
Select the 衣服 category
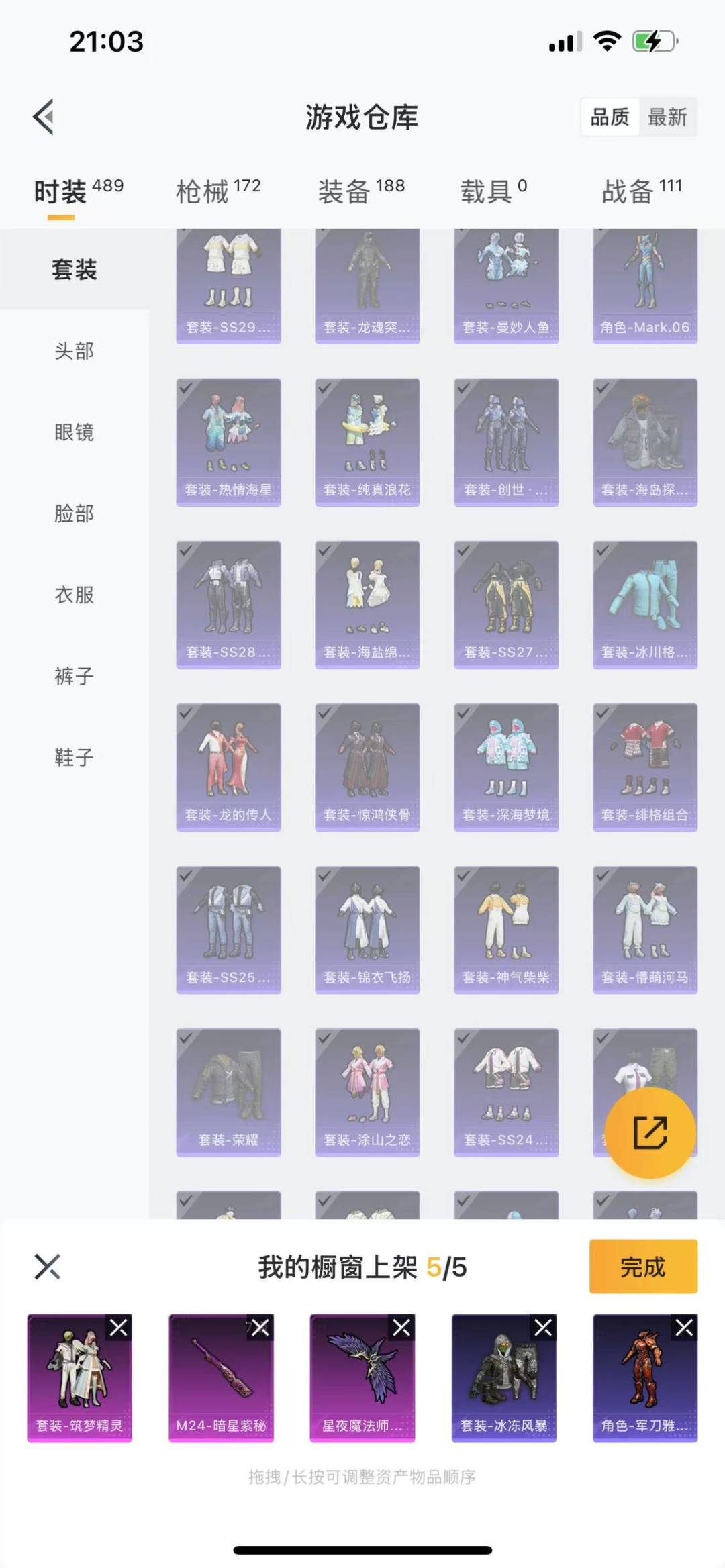[74, 595]
